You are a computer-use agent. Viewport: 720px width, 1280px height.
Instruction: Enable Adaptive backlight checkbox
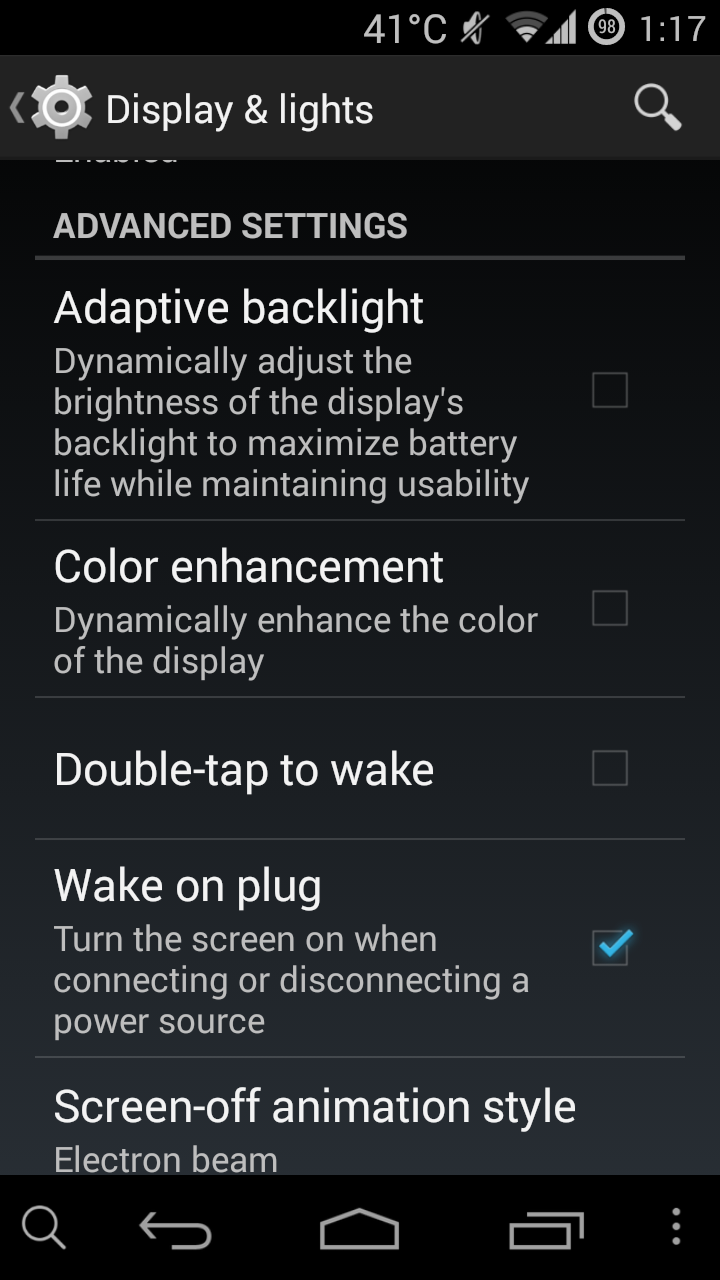tap(610, 390)
